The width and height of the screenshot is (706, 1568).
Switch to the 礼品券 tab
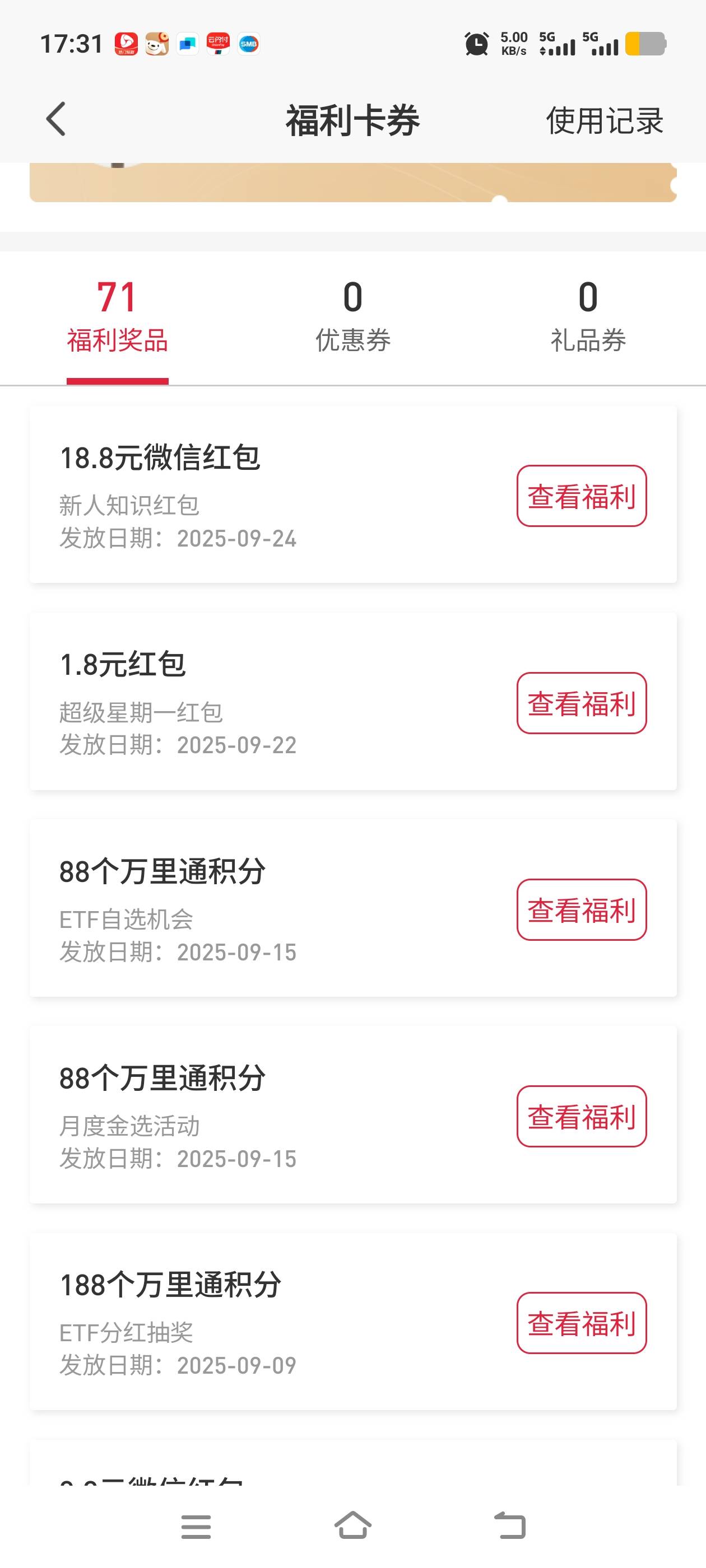coord(588,316)
